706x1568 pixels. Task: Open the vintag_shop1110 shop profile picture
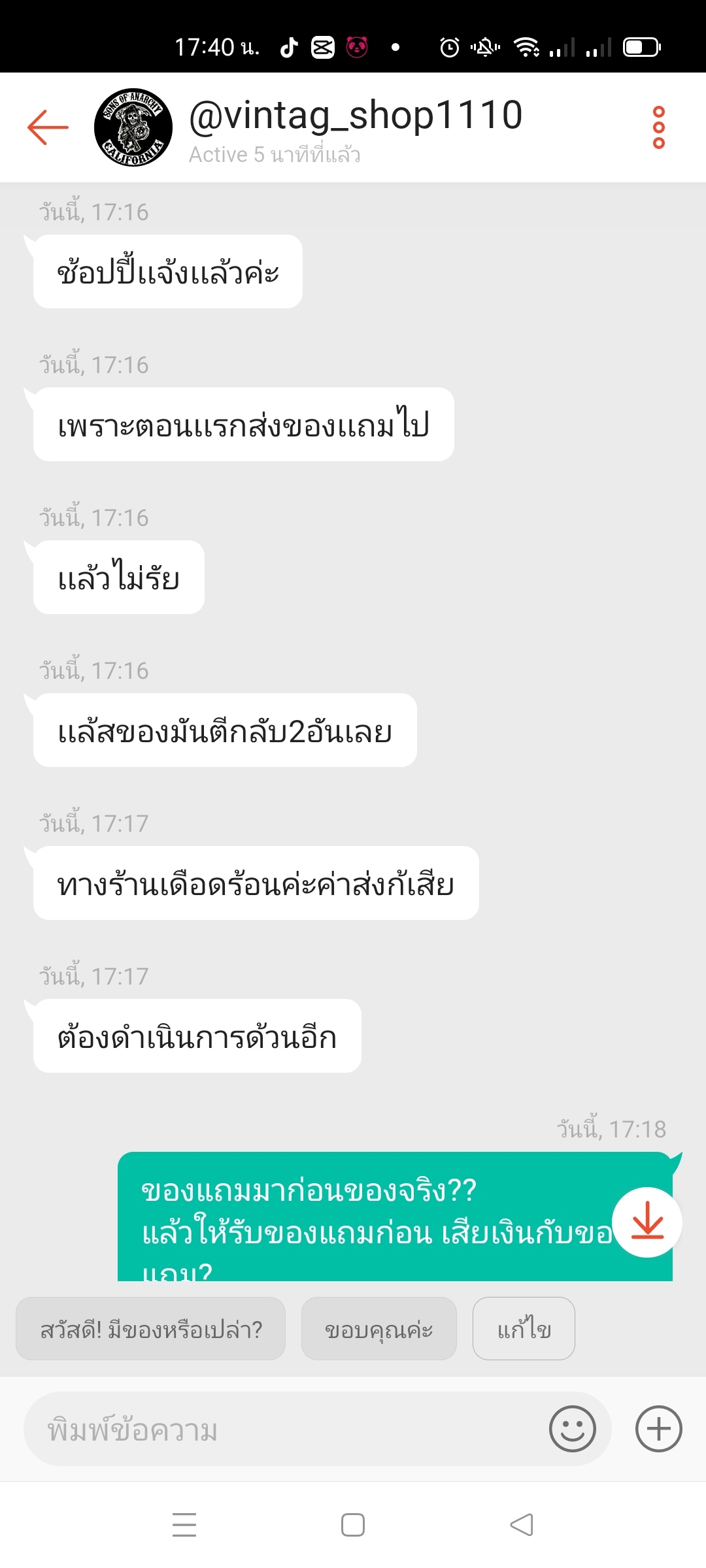point(133,127)
